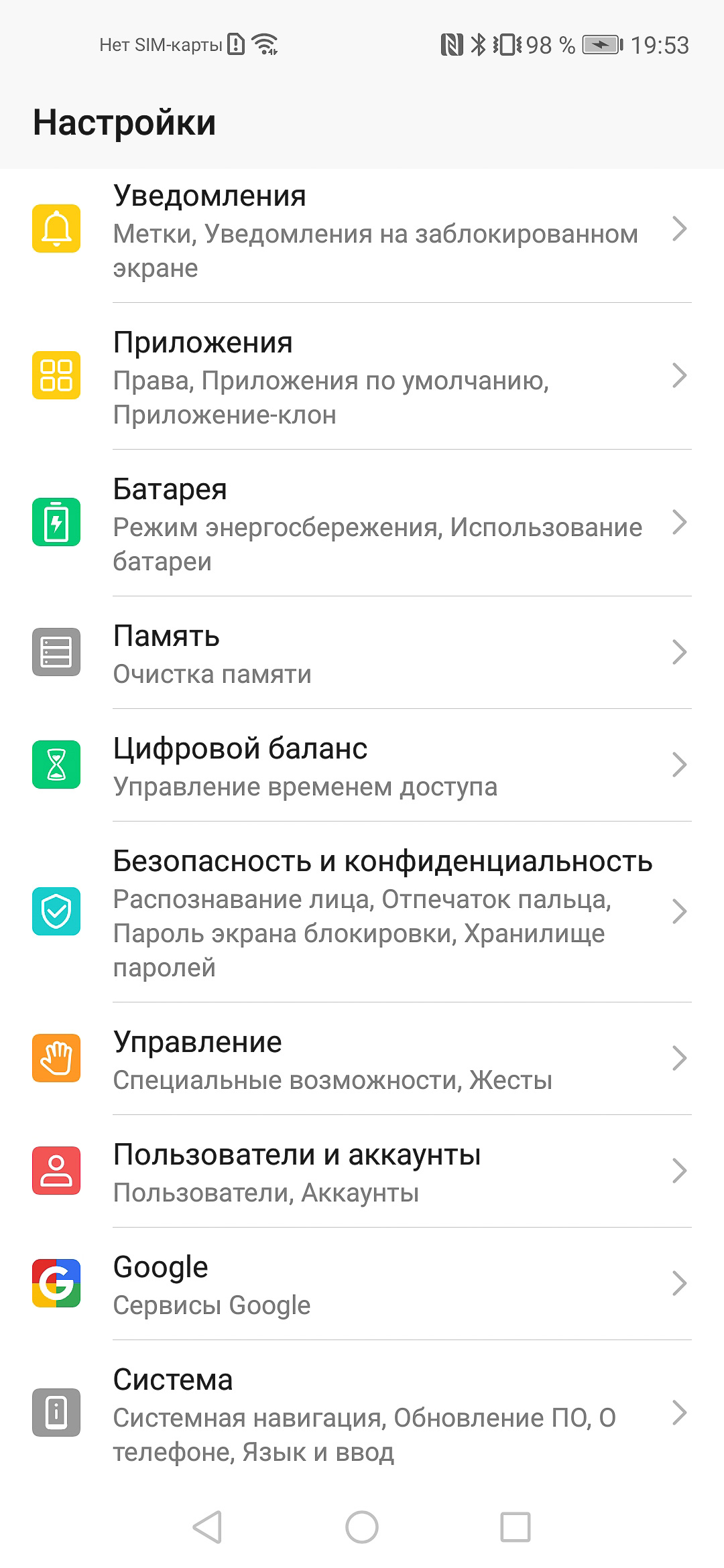The width and height of the screenshot is (724, 1568).
Task: Select Цифровой баланс
Action: pyautogui.click(x=362, y=765)
